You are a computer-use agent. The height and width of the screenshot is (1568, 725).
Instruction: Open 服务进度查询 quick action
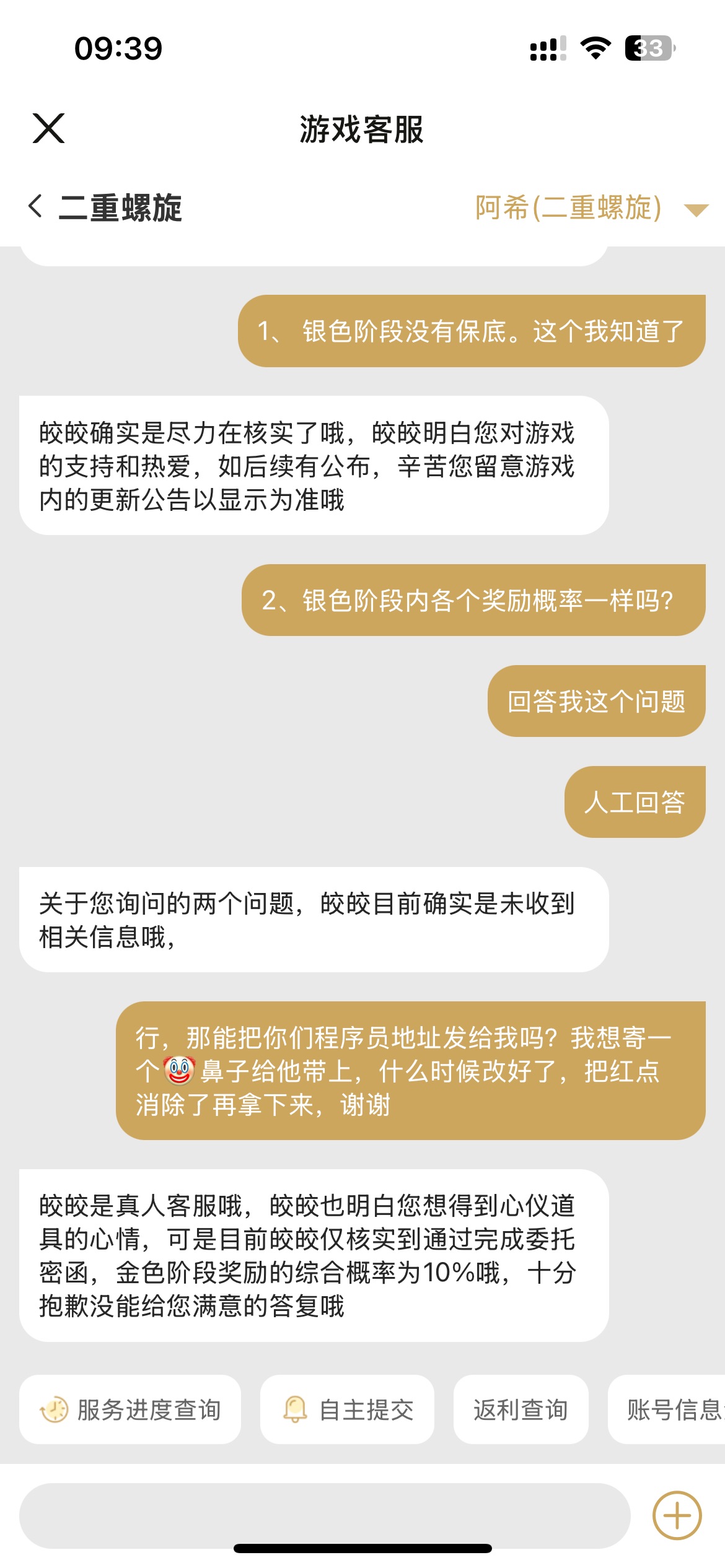pyautogui.click(x=130, y=1410)
